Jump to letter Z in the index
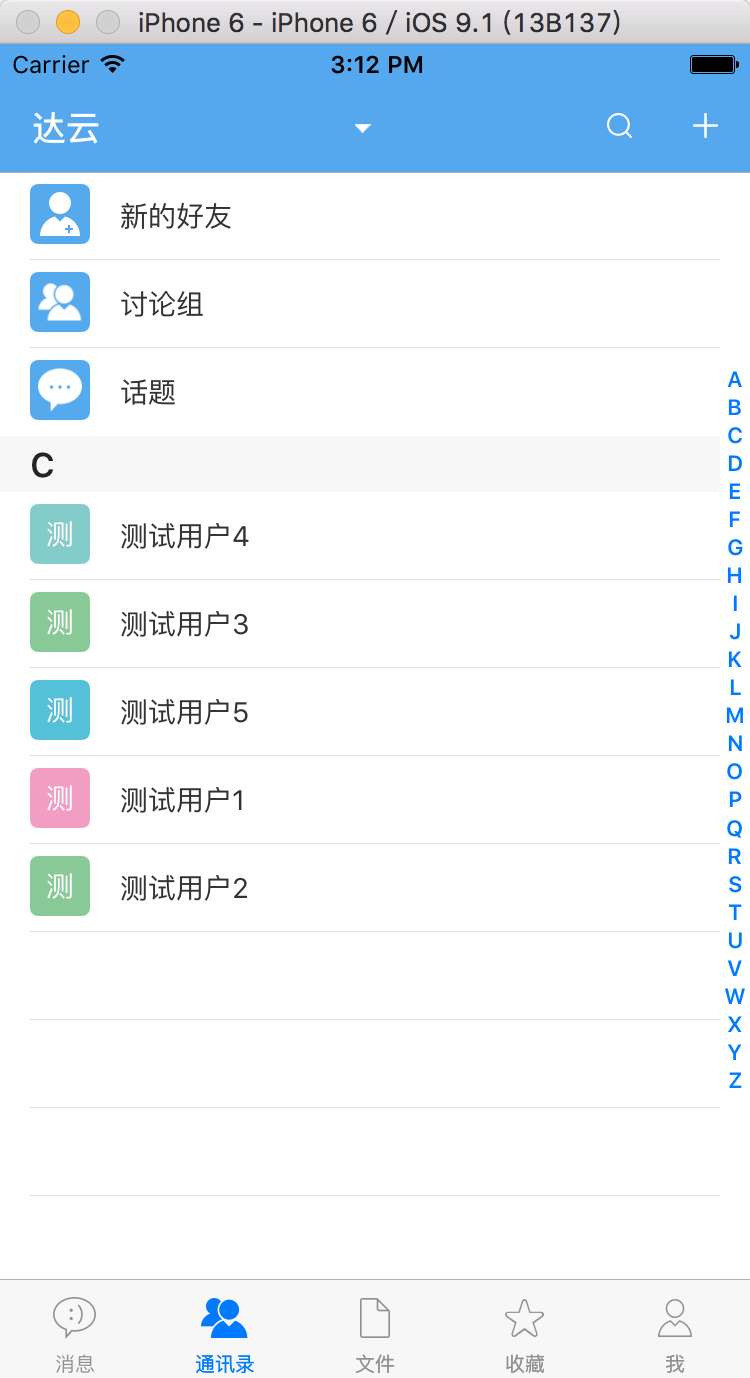 735,1080
